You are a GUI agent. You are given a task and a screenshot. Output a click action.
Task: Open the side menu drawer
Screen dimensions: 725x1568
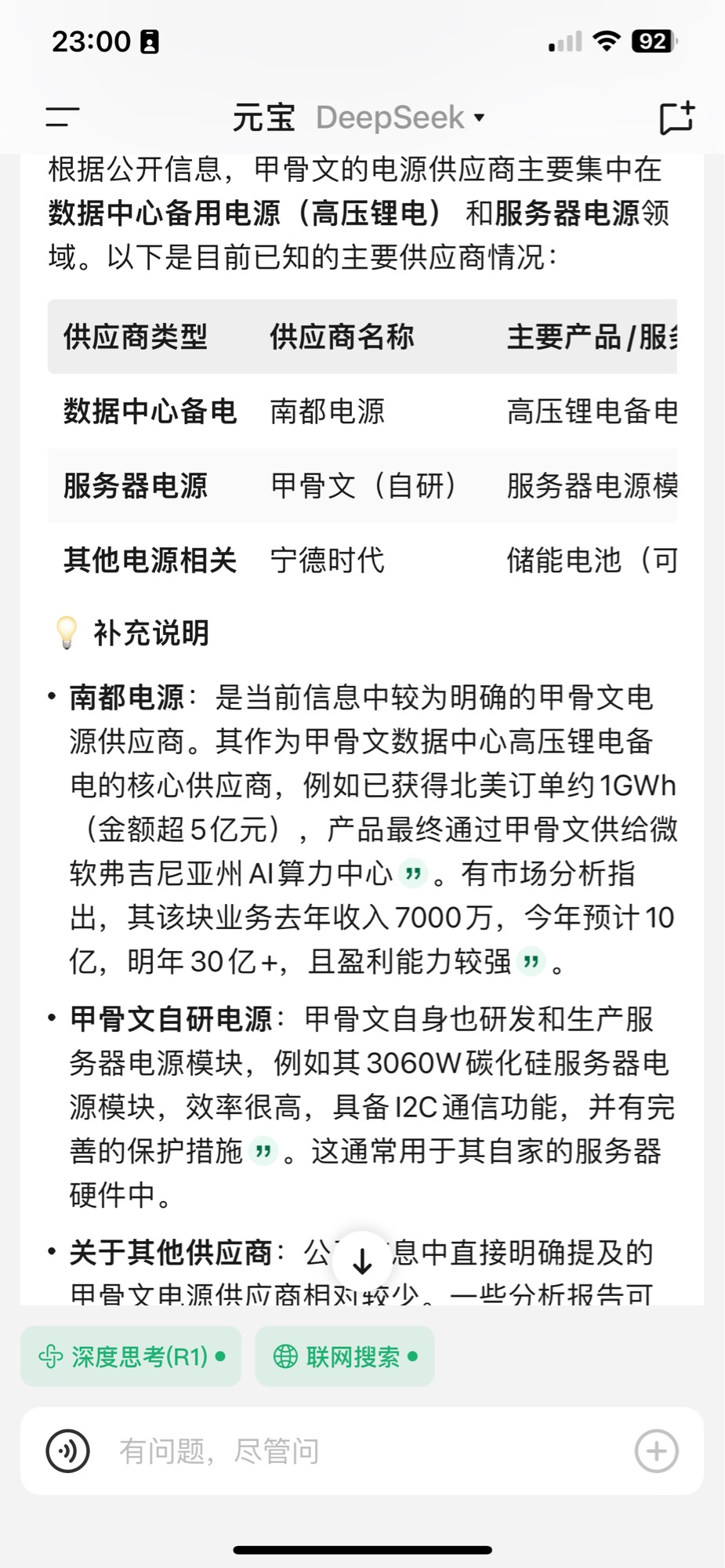[63, 118]
